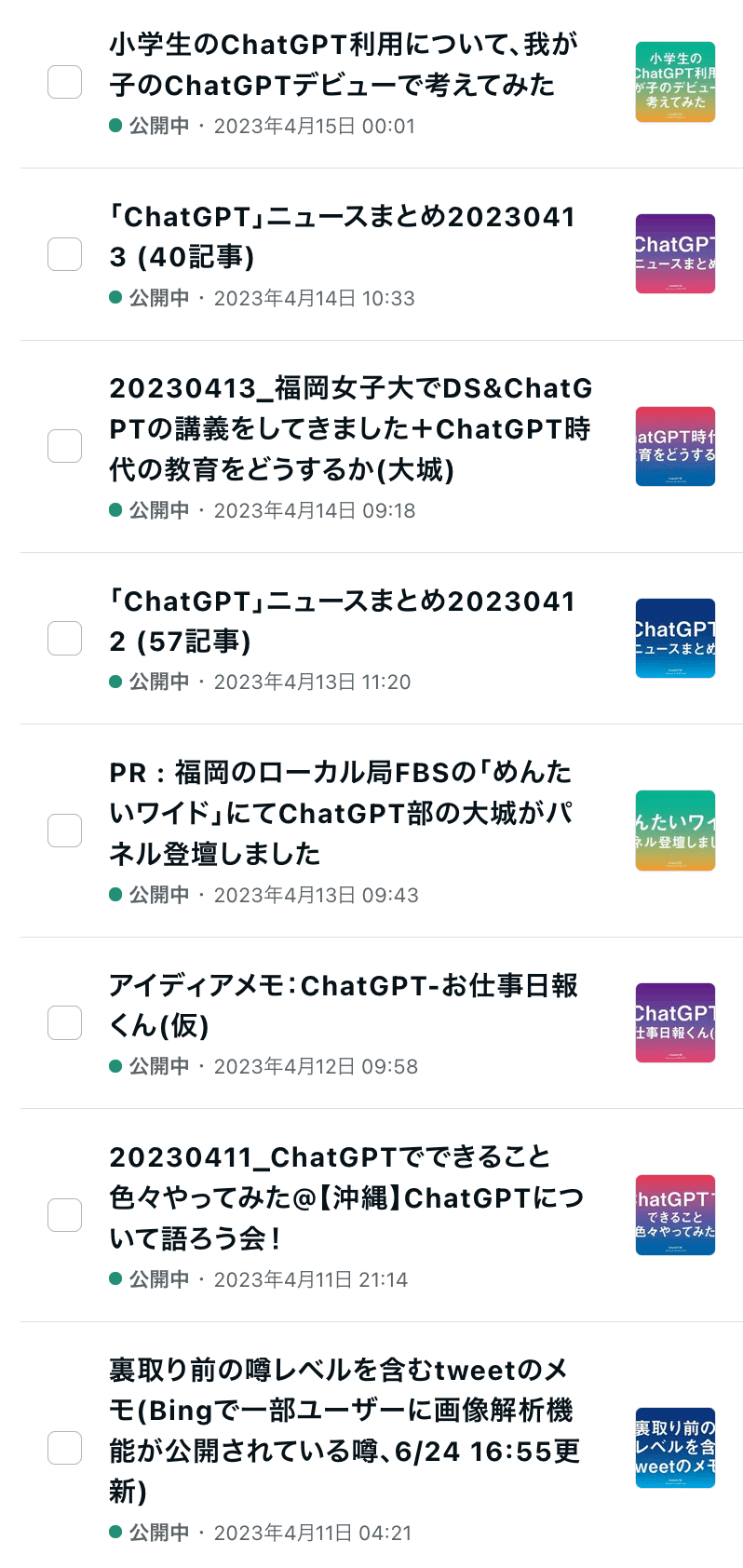The height and width of the screenshot is (1568, 743).
Task: Check the checkbox for 小学生のChatGPT利用 article
Action: click(x=64, y=83)
